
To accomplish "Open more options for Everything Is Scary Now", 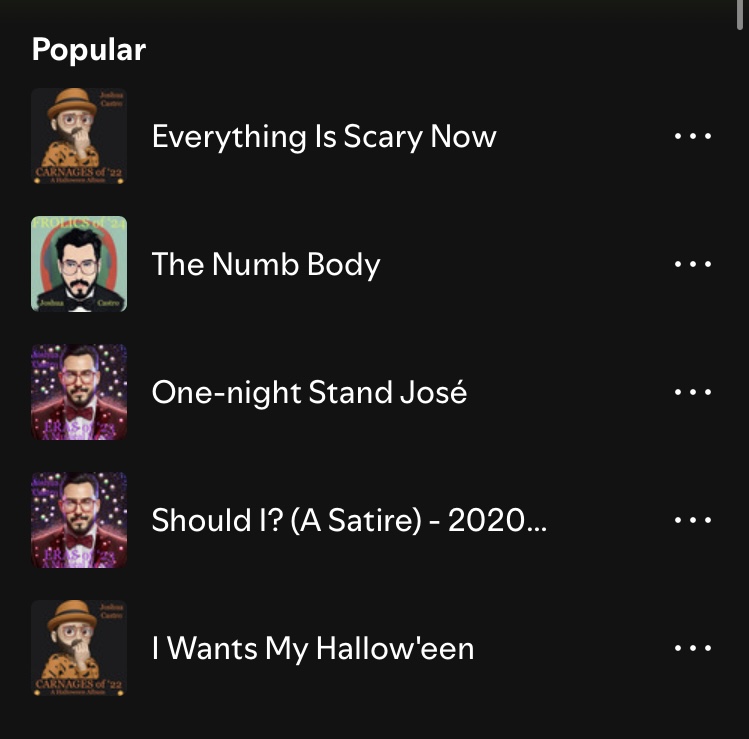I will [692, 137].
